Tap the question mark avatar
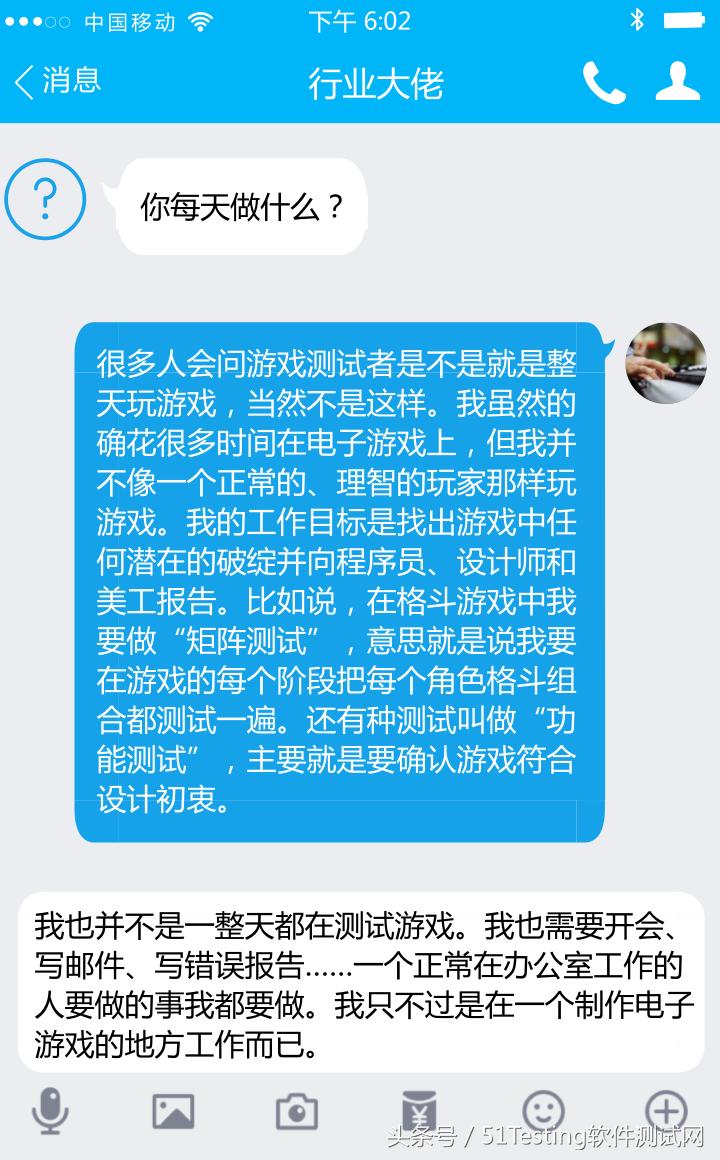 tap(46, 199)
